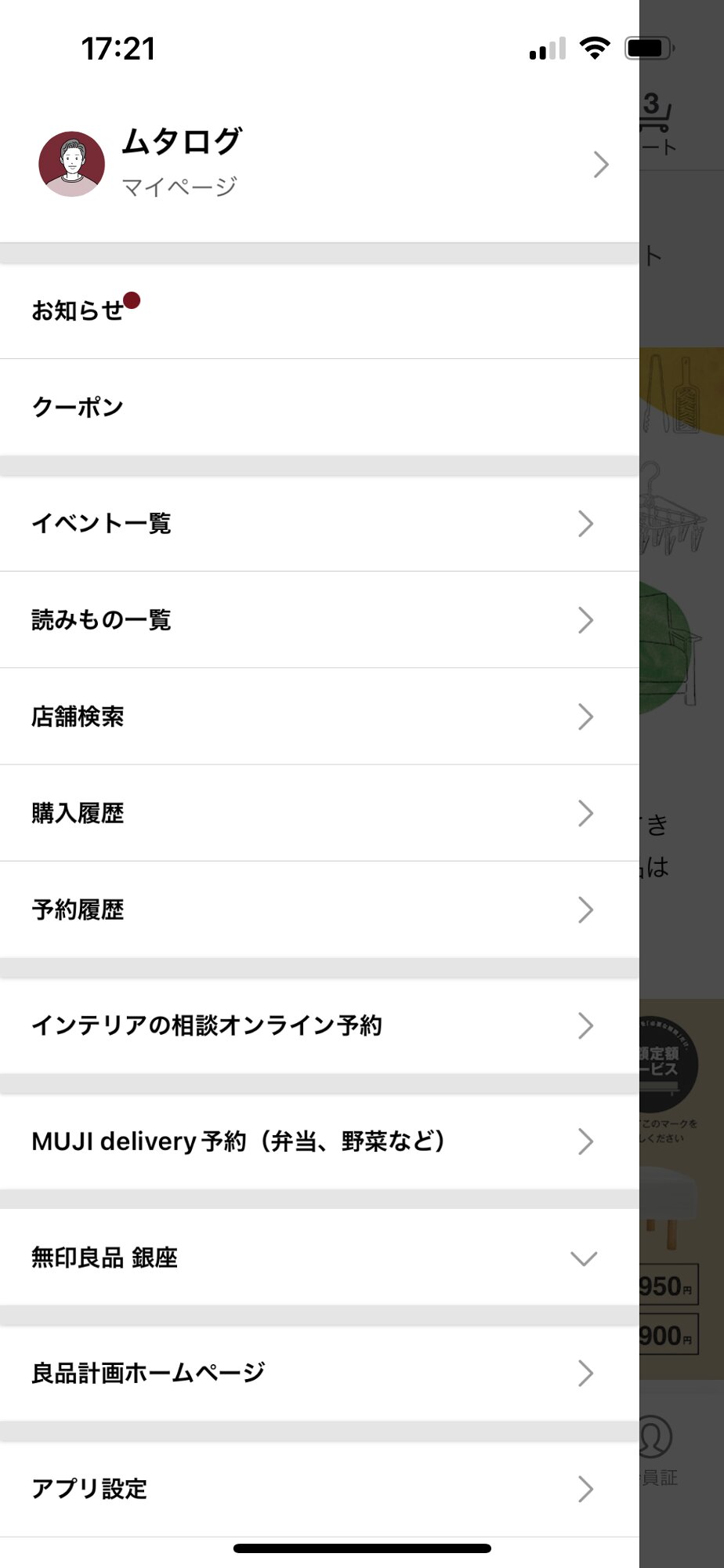Open the profile avatar photo of ムタログ
724x1568 pixels.
pos(72,164)
